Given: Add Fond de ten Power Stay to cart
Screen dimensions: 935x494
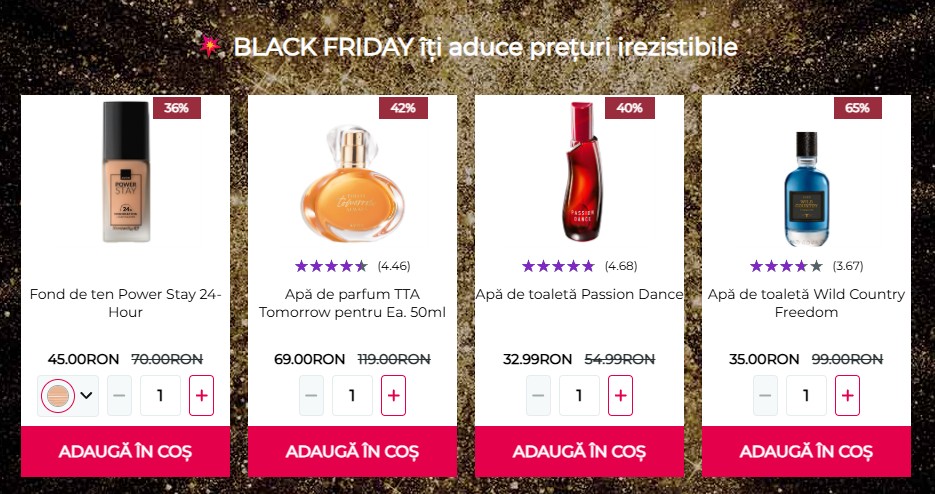Looking at the screenshot, I should pyautogui.click(x=125, y=451).
